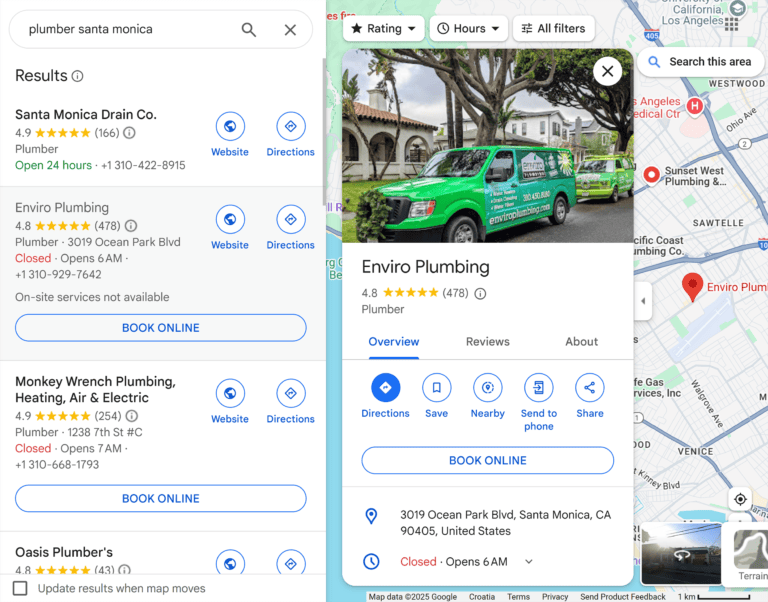This screenshot has width=768, height=602.
Task: Book Enviro Plumbing online from results list
Action: pos(160,328)
